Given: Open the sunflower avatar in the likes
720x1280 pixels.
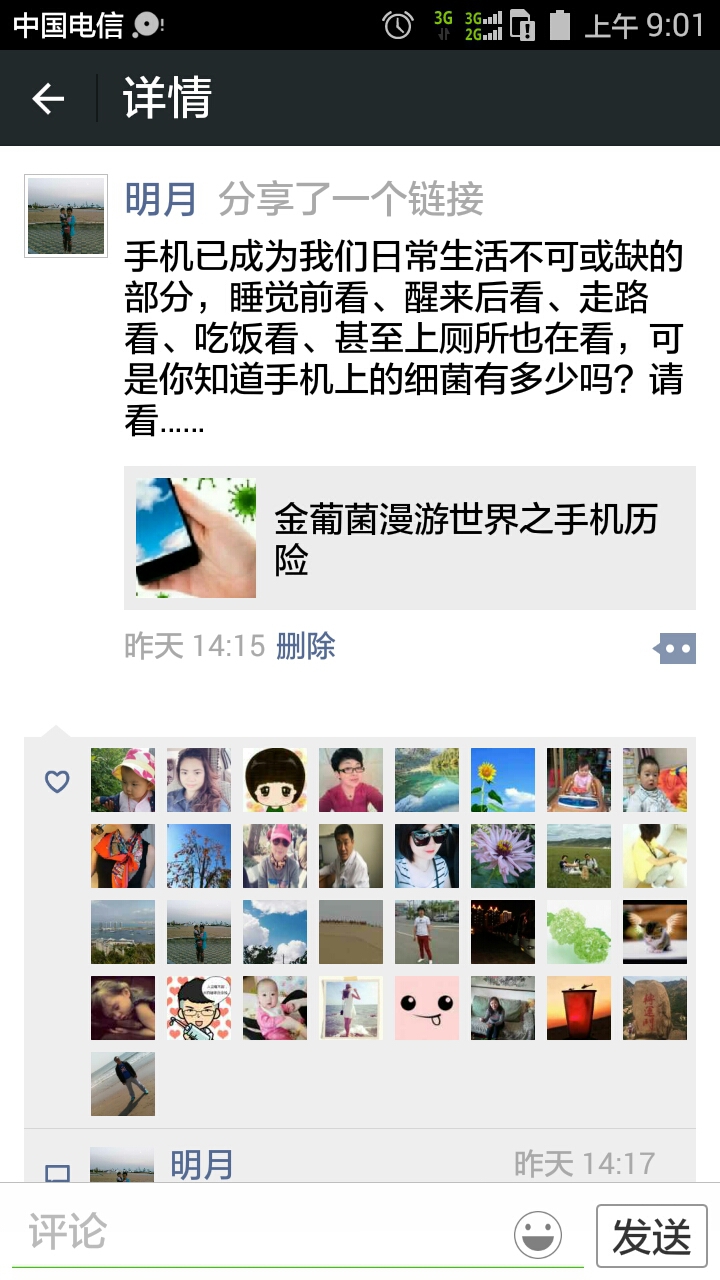Looking at the screenshot, I should (x=503, y=780).
